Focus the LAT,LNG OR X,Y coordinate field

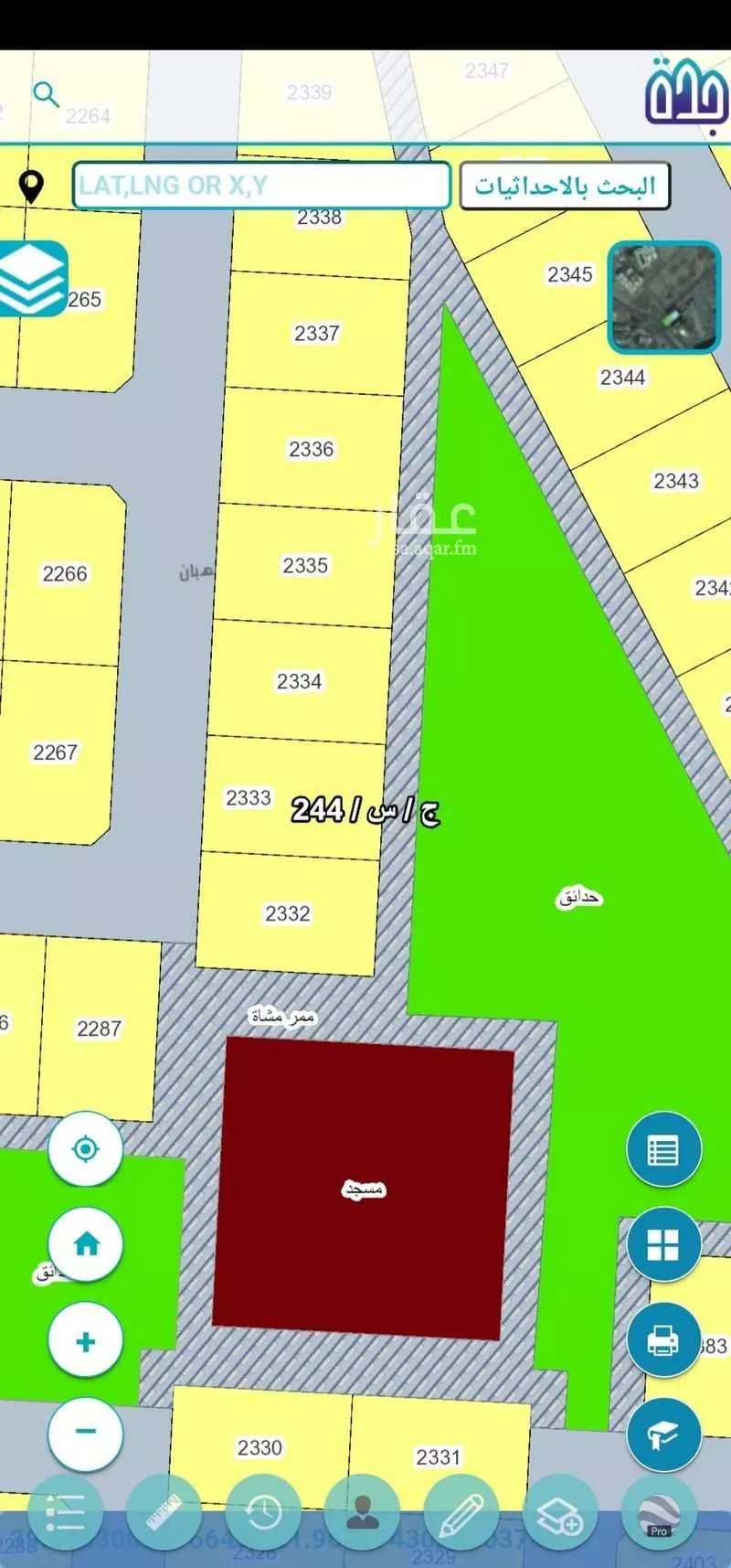[261, 186]
